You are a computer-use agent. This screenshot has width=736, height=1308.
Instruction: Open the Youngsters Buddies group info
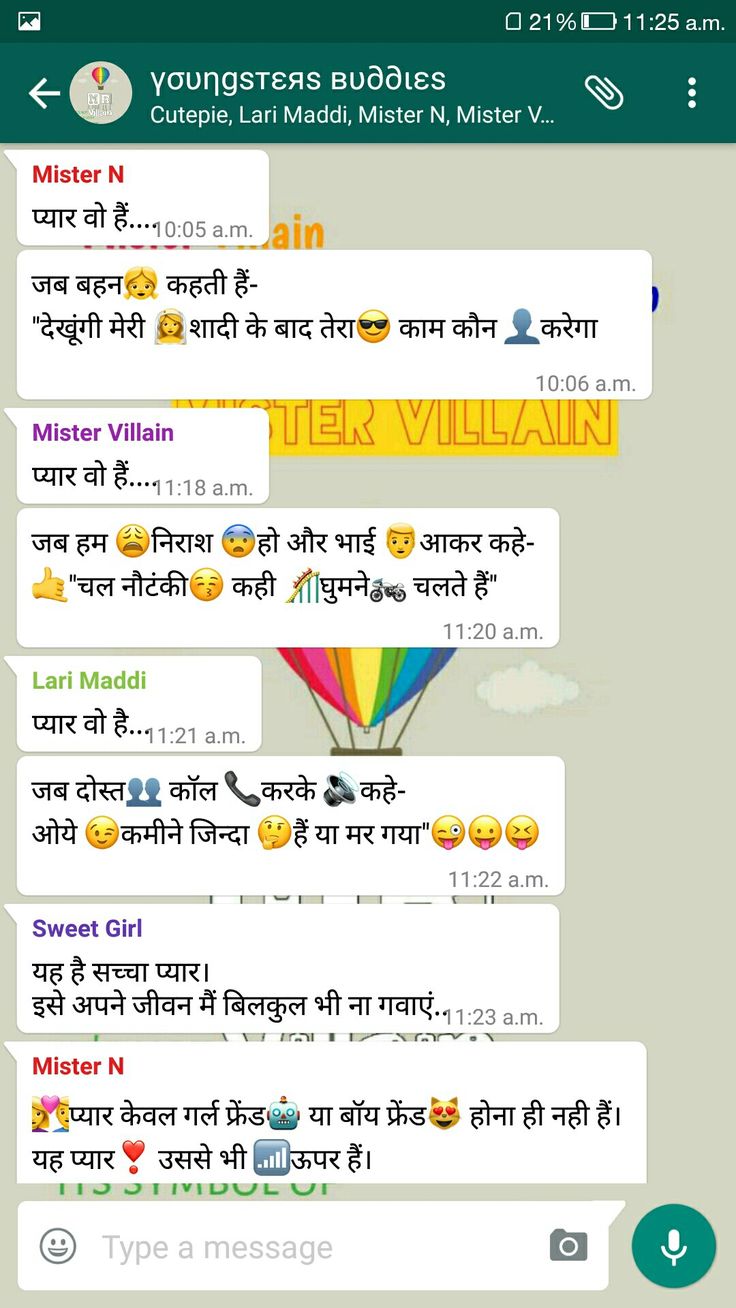pyautogui.click(x=350, y=94)
